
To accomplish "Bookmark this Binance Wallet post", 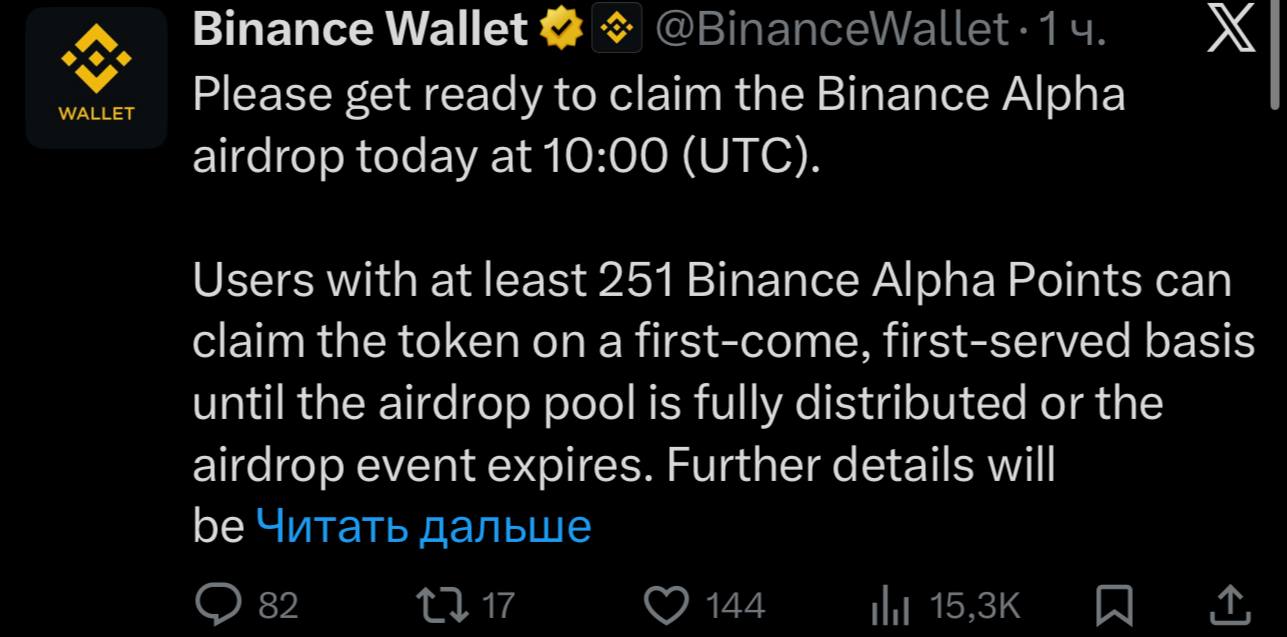I will click(x=1113, y=604).
